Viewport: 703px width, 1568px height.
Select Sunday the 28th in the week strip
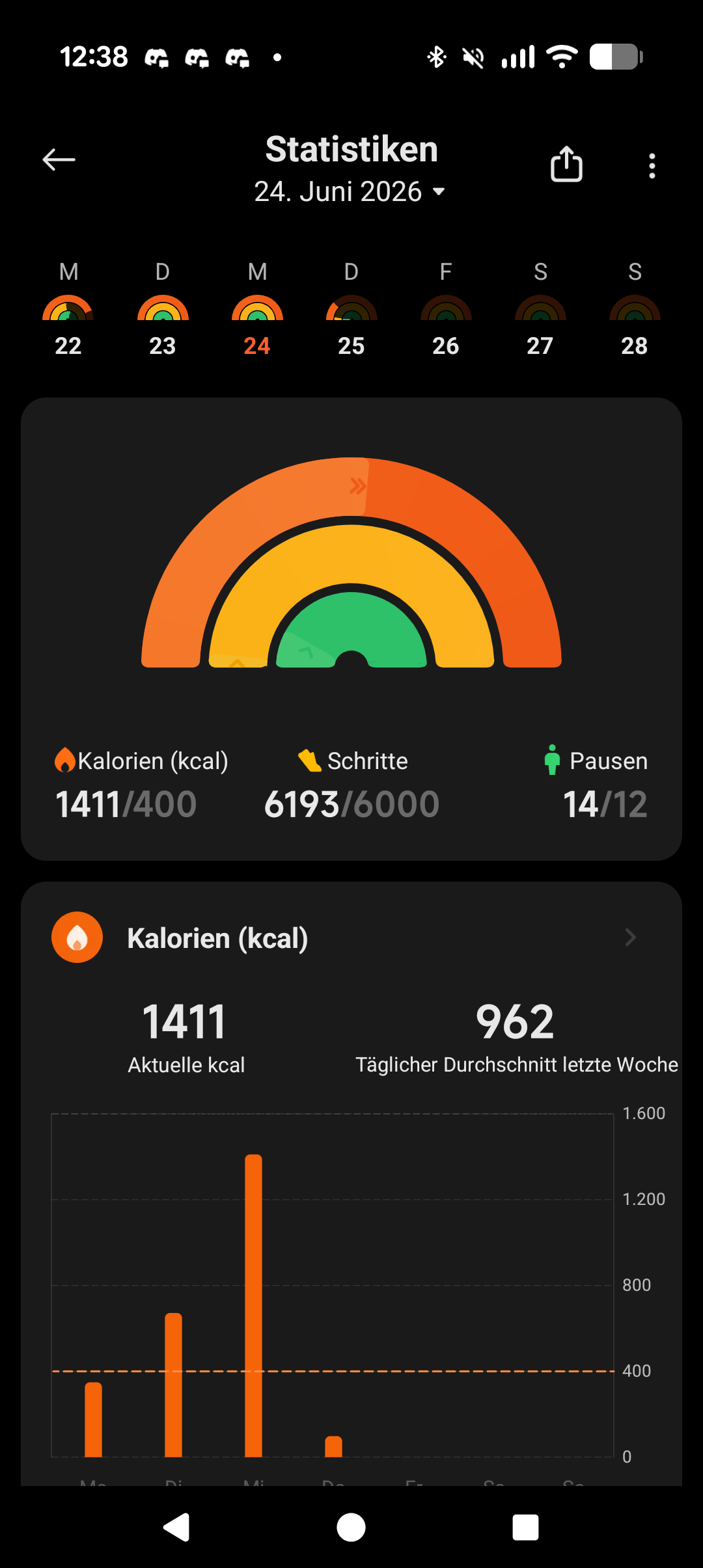point(635,309)
